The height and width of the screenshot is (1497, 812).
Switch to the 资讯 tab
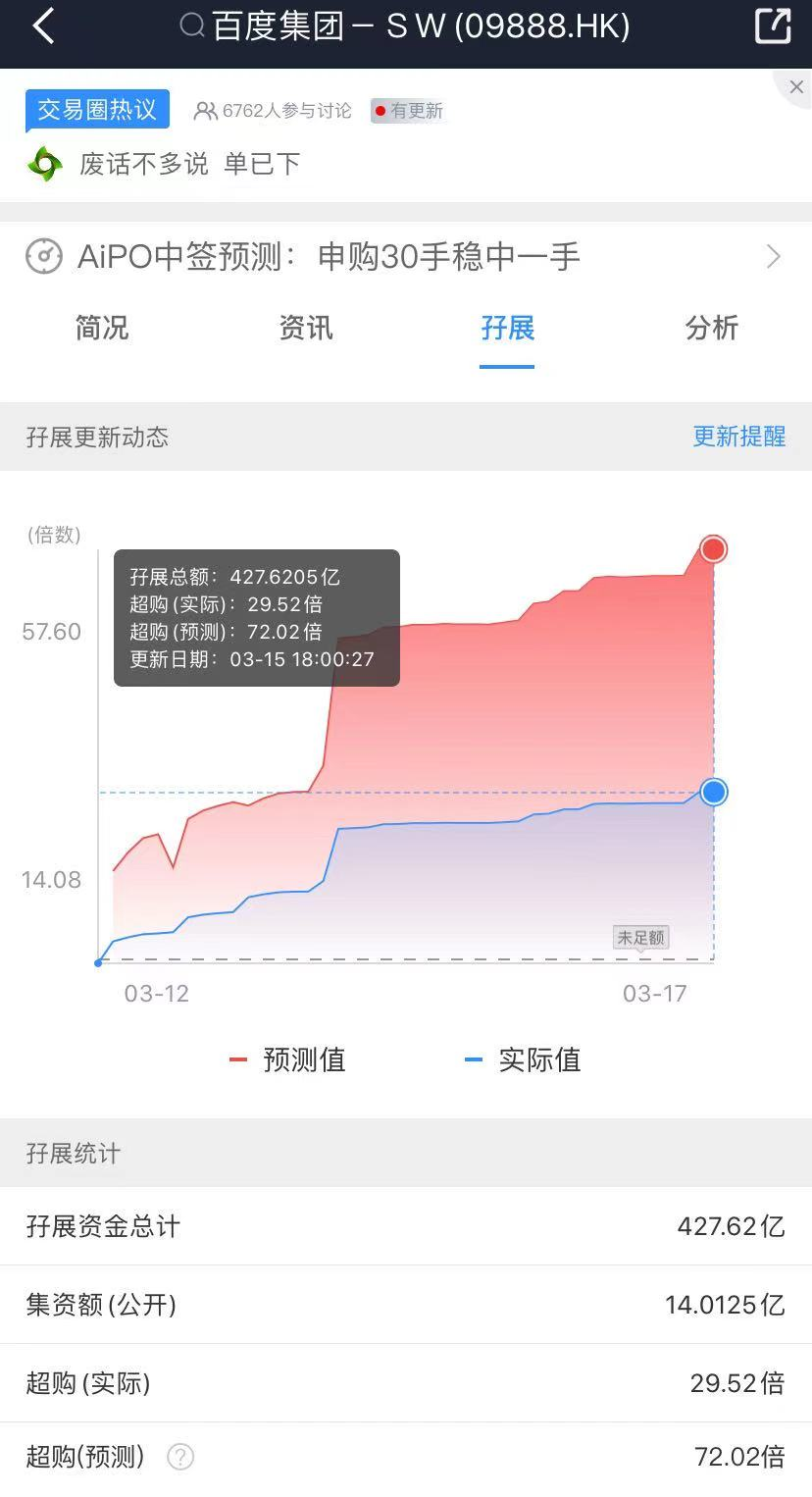(x=306, y=330)
